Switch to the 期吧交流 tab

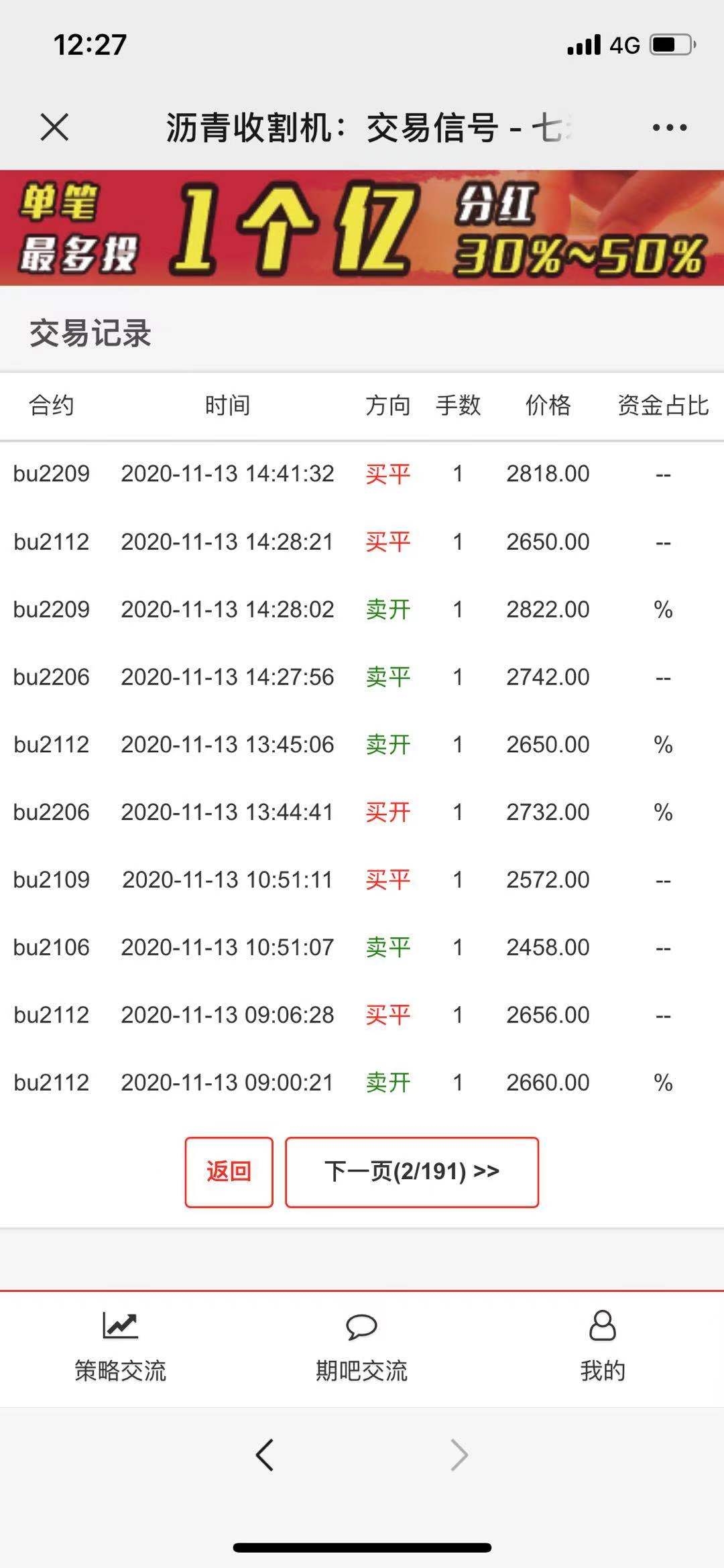(361, 1347)
